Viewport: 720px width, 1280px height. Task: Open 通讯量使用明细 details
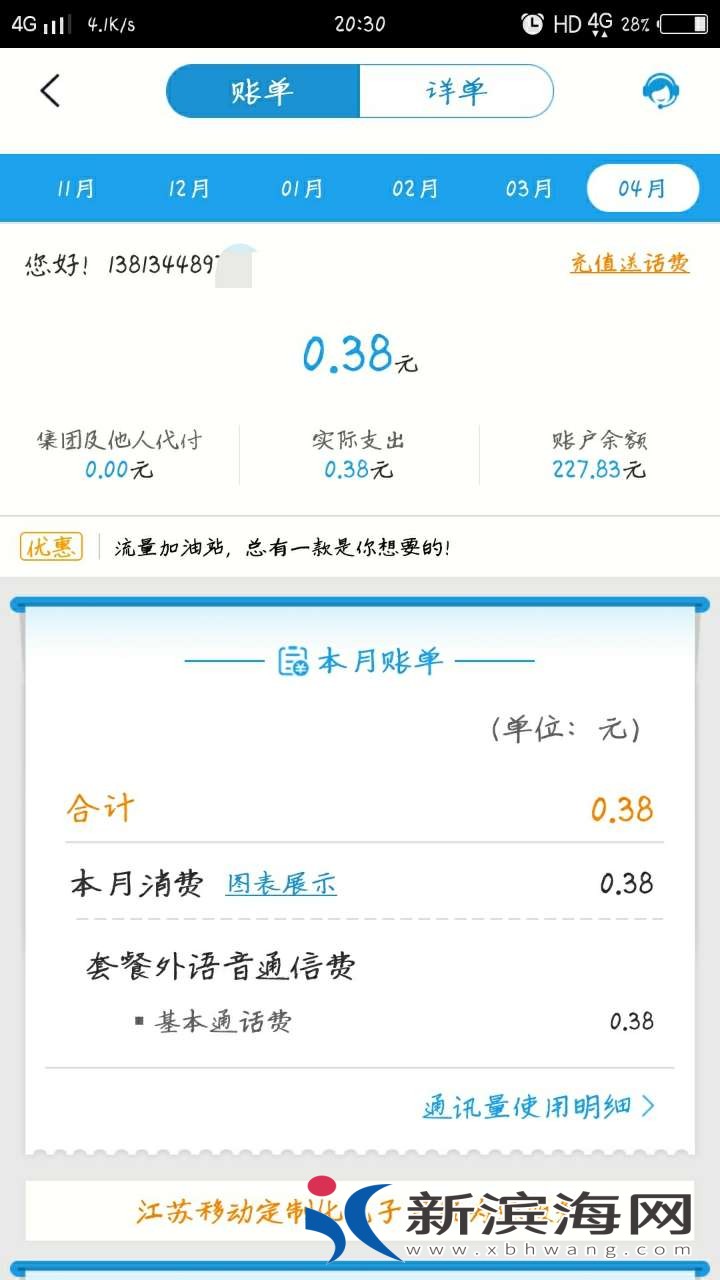538,1106
